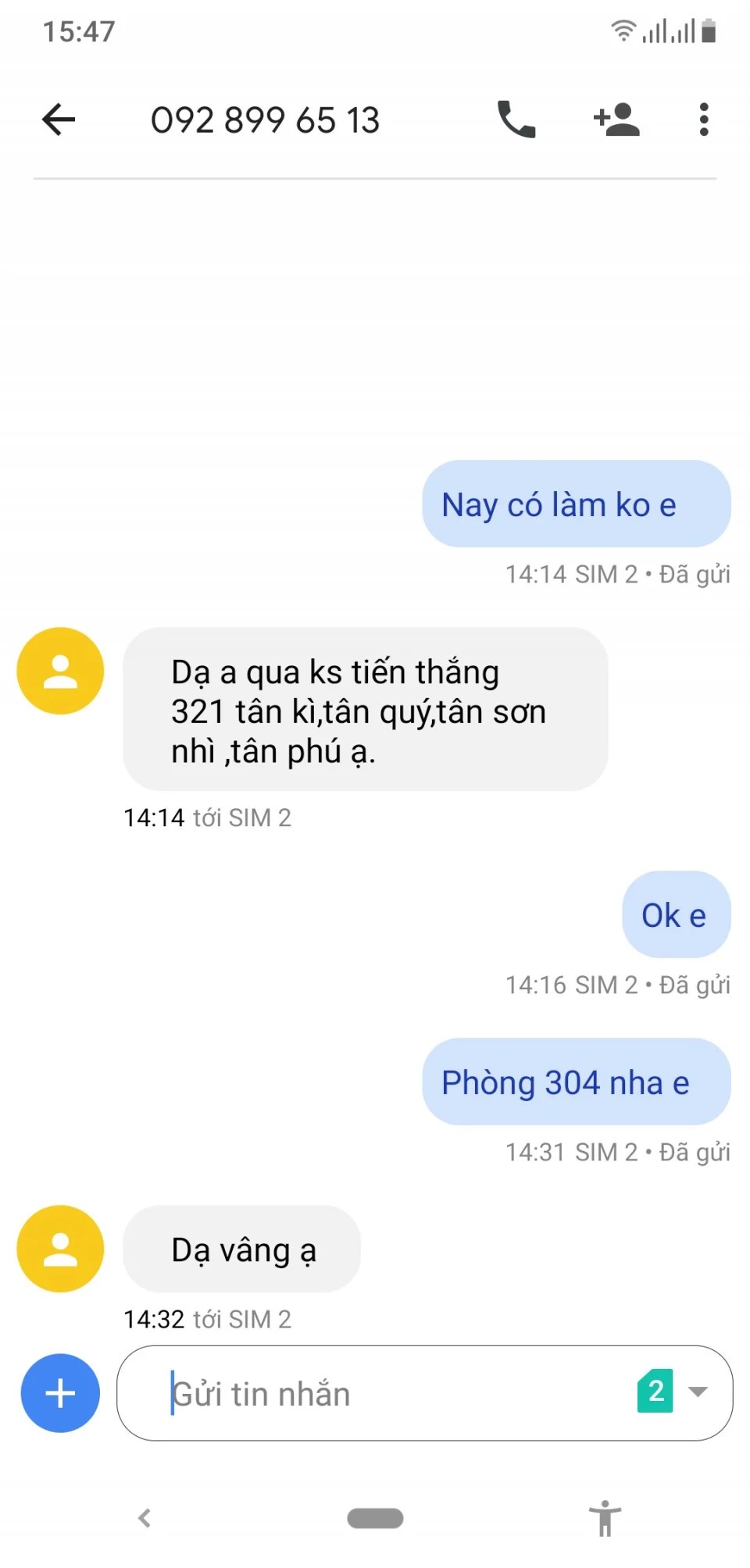Go back to the conversation list

[59, 119]
